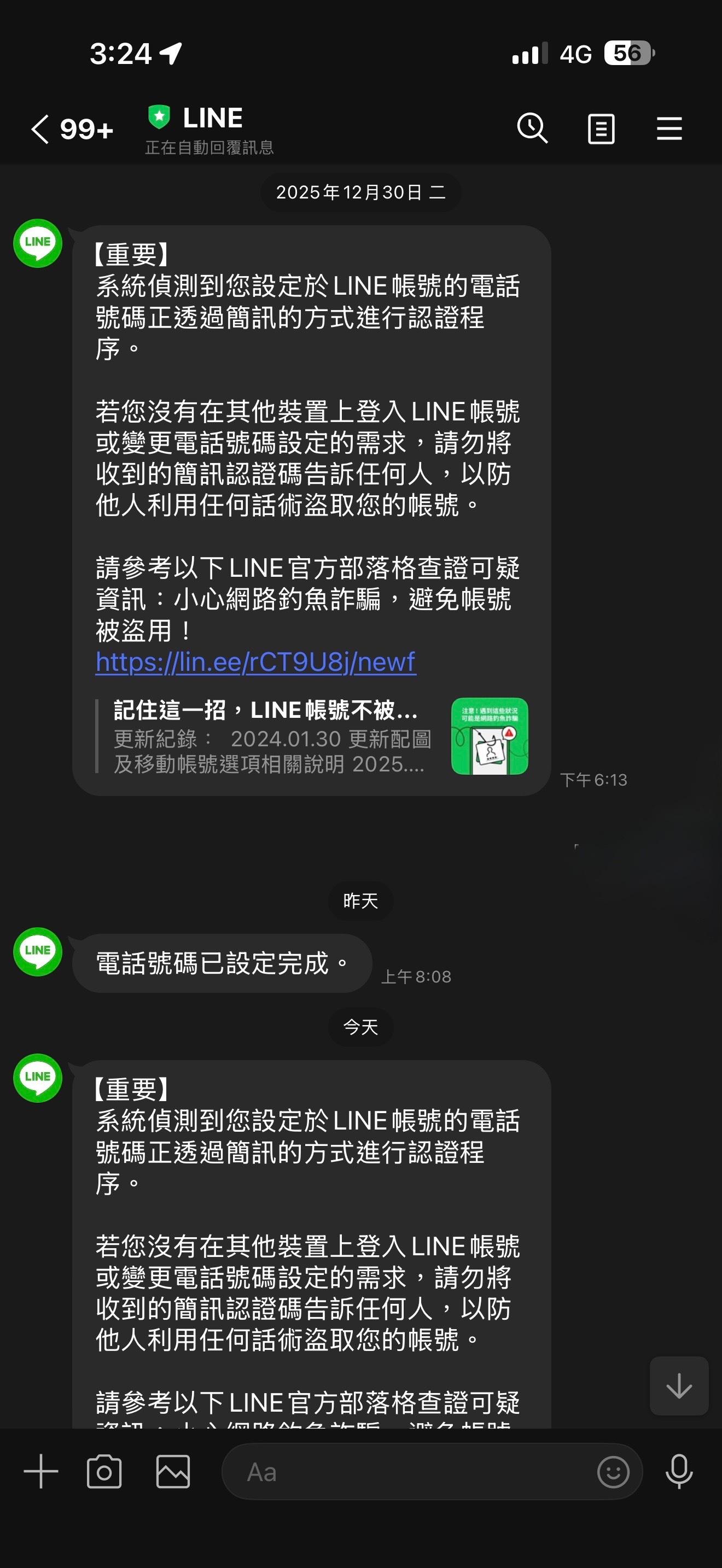This screenshot has width=722, height=1568.
Task: Open the chat menu hamburger icon
Action: pyautogui.click(x=669, y=128)
